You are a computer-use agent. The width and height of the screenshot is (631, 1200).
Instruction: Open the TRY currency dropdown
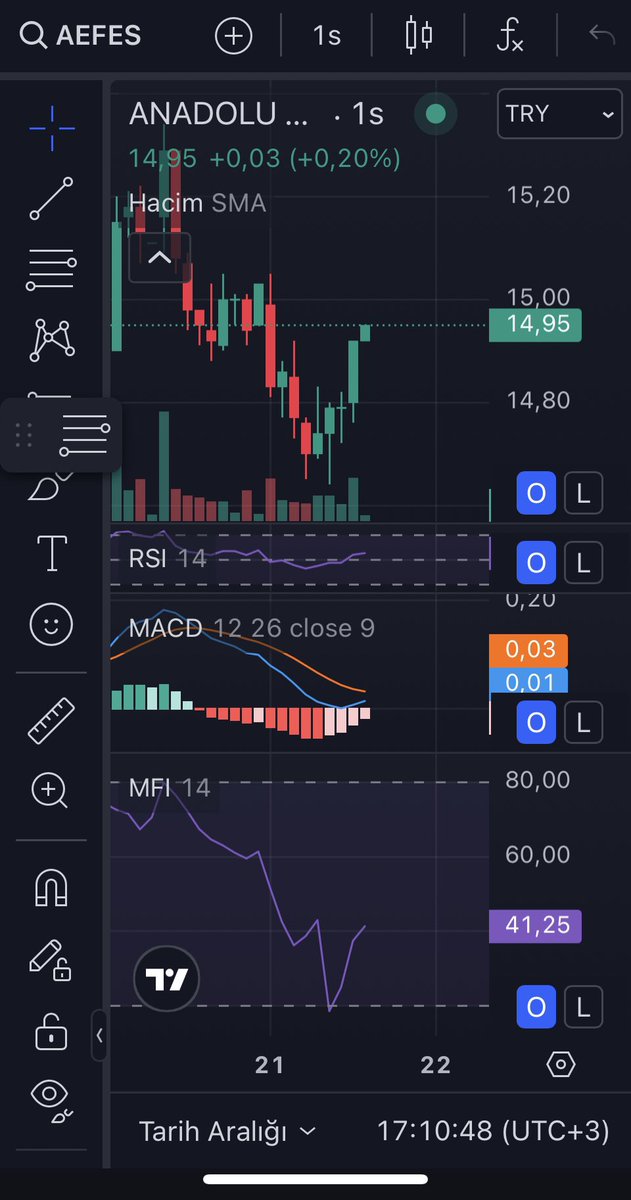tap(559, 113)
